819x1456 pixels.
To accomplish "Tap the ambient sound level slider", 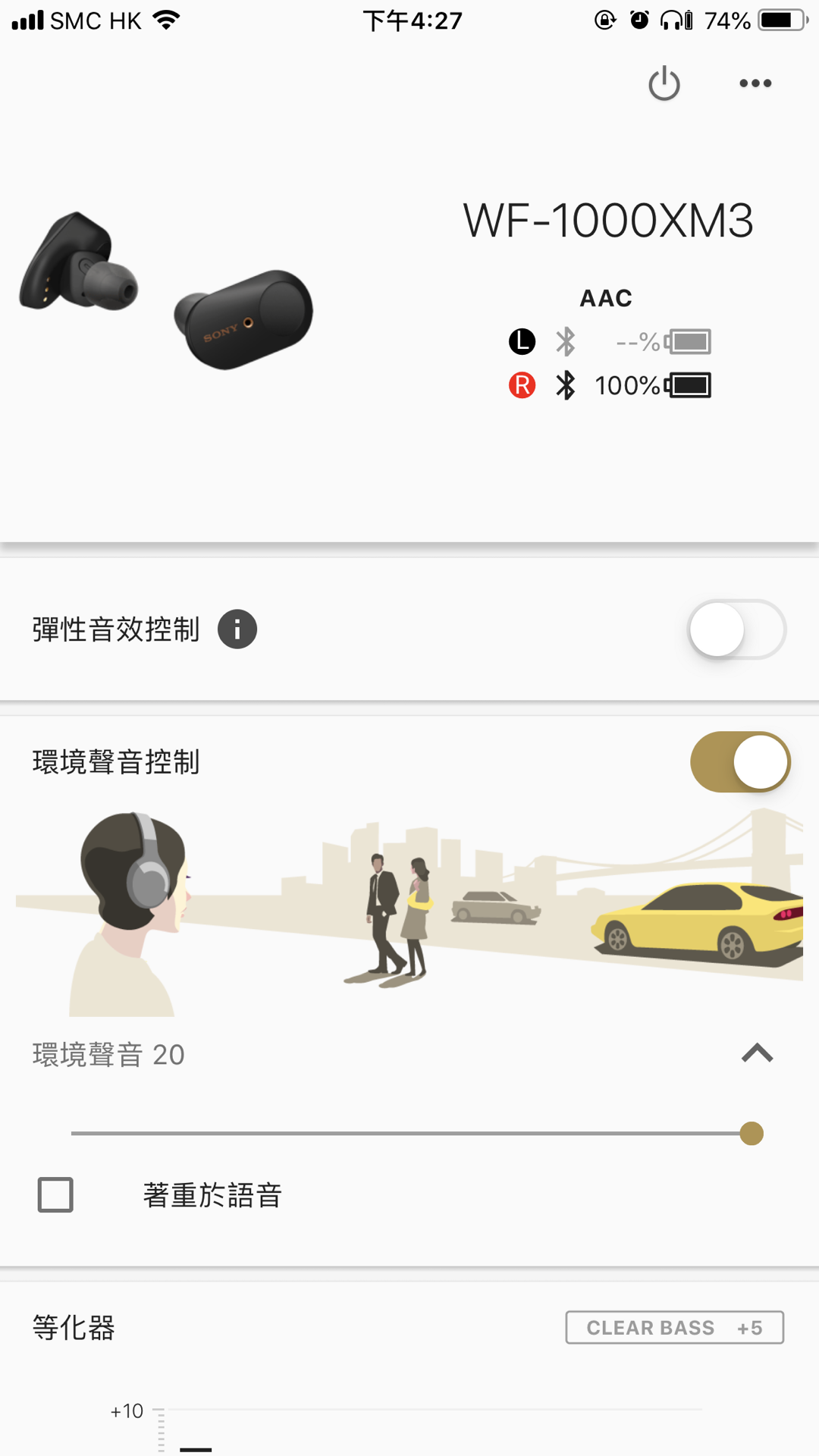I will point(417,1134).
